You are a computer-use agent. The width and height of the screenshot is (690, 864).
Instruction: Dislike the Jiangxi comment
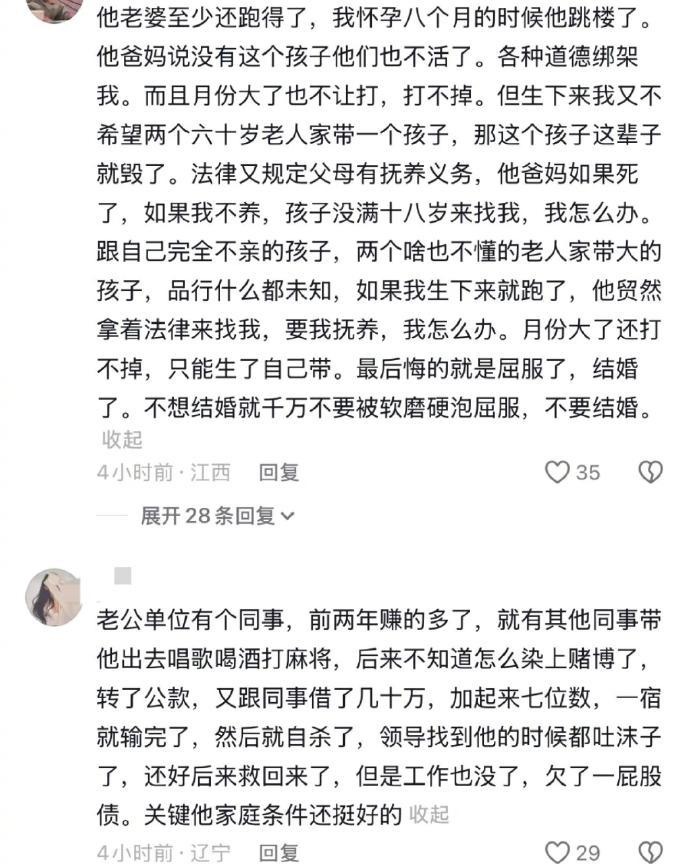(x=650, y=472)
